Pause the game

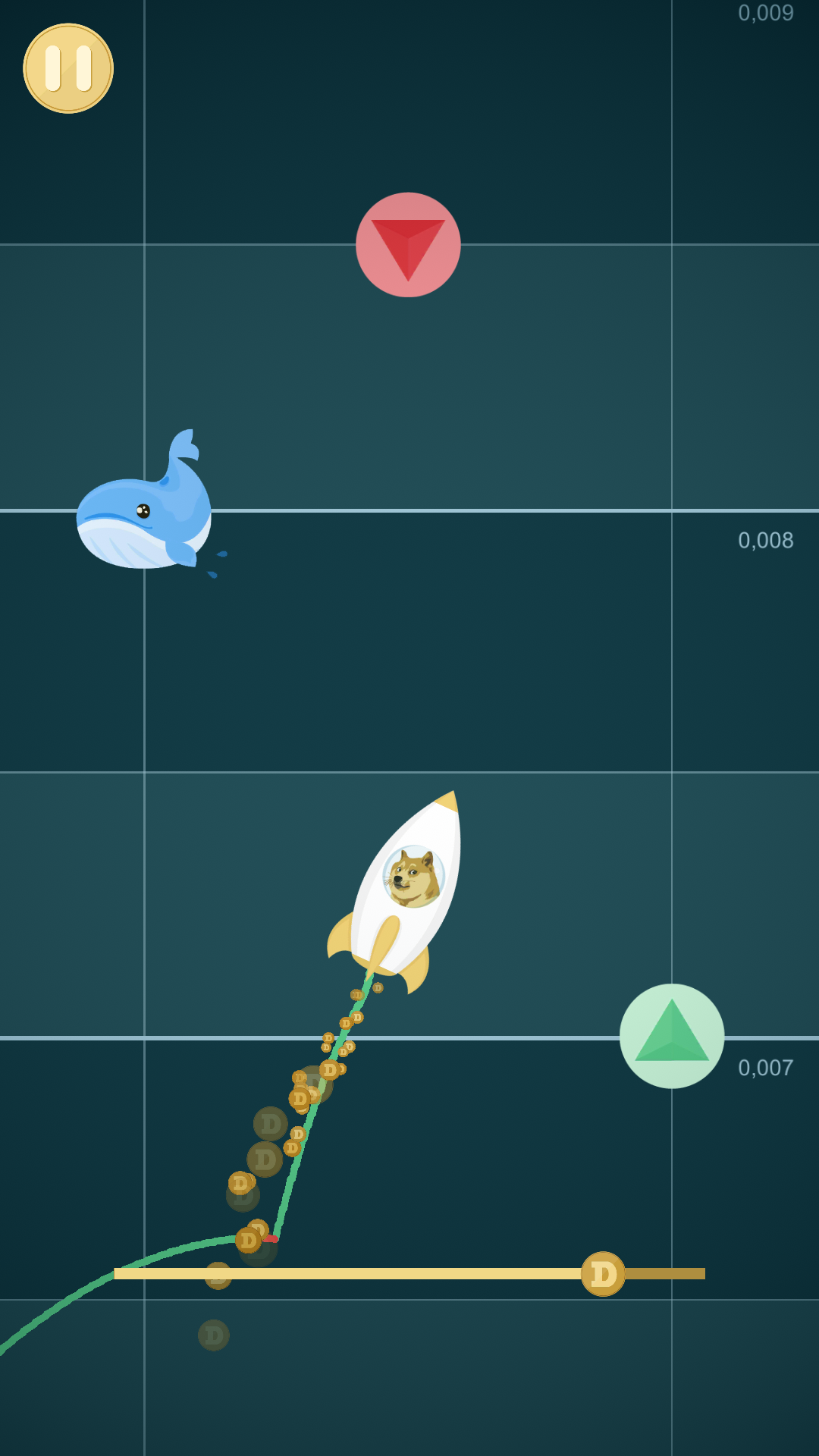click(x=68, y=68)
